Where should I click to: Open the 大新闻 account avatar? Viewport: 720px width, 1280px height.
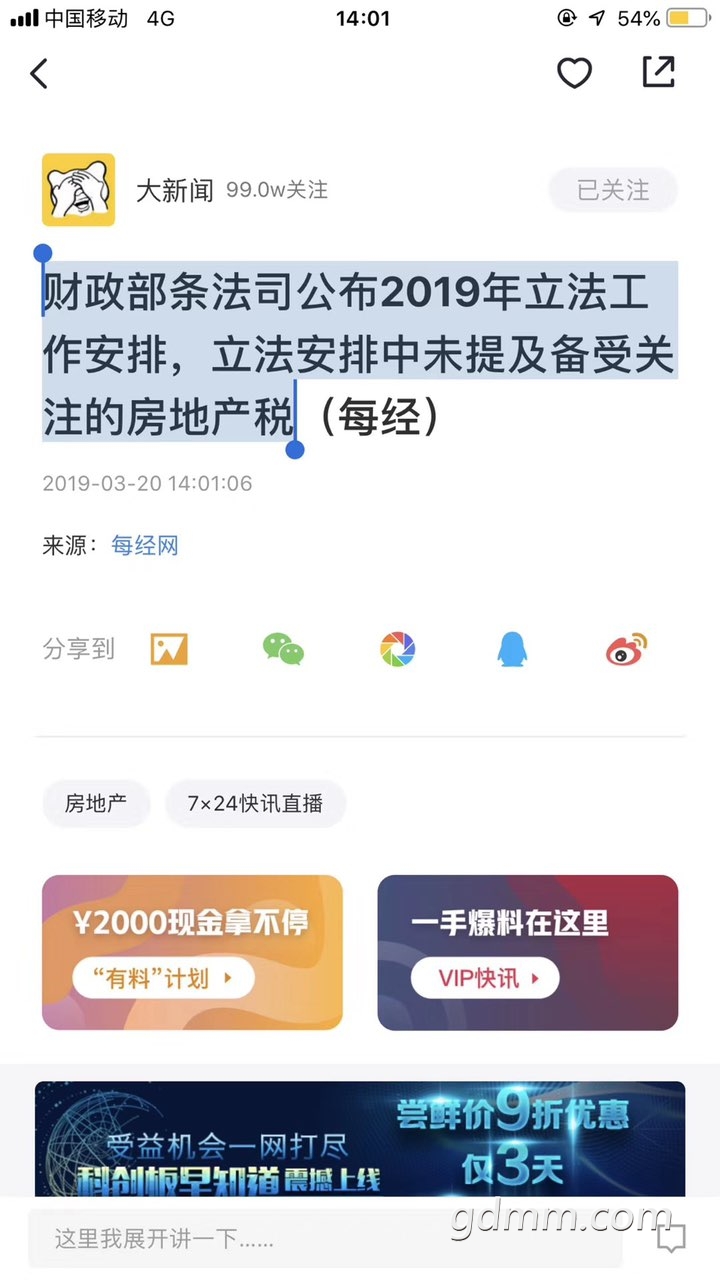click(78, 189)
